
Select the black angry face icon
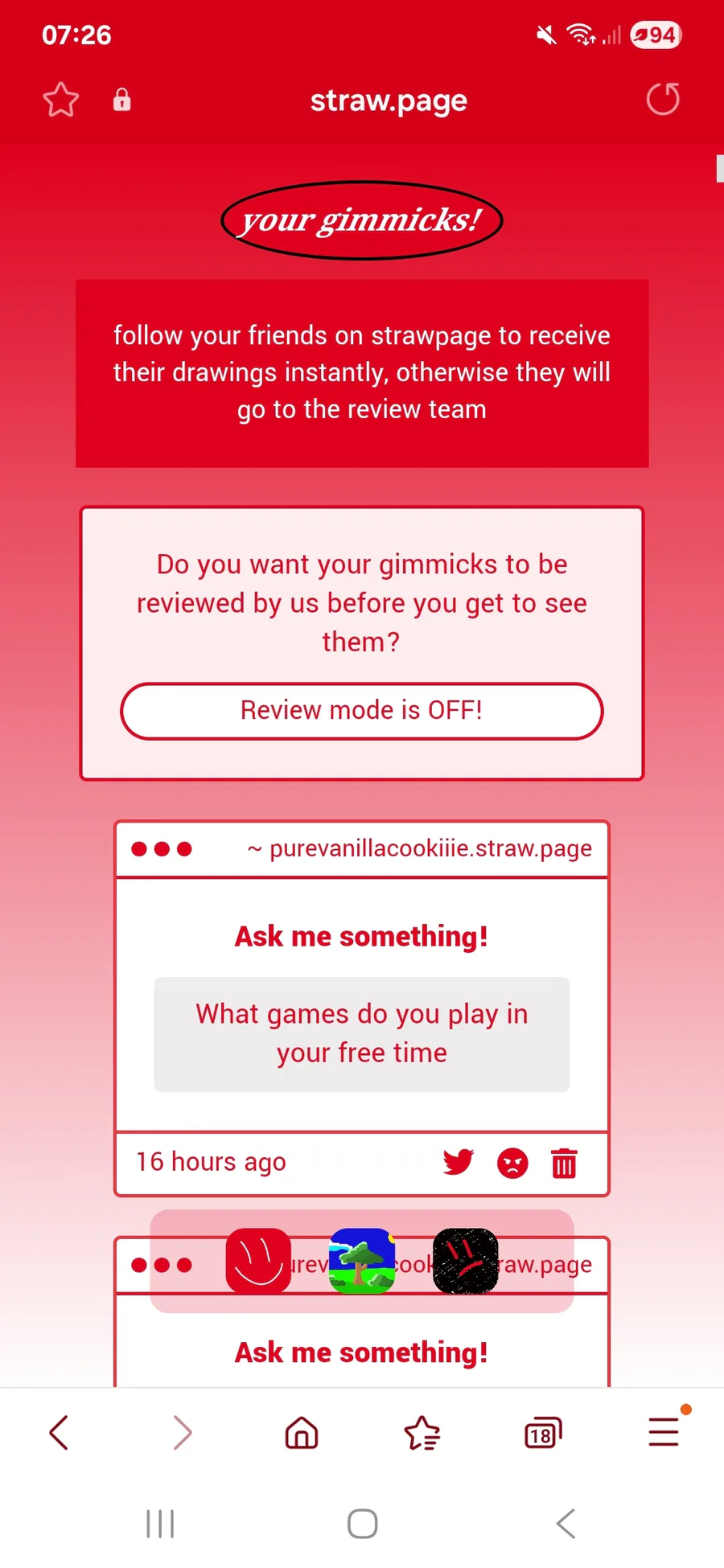point(465,1260)
